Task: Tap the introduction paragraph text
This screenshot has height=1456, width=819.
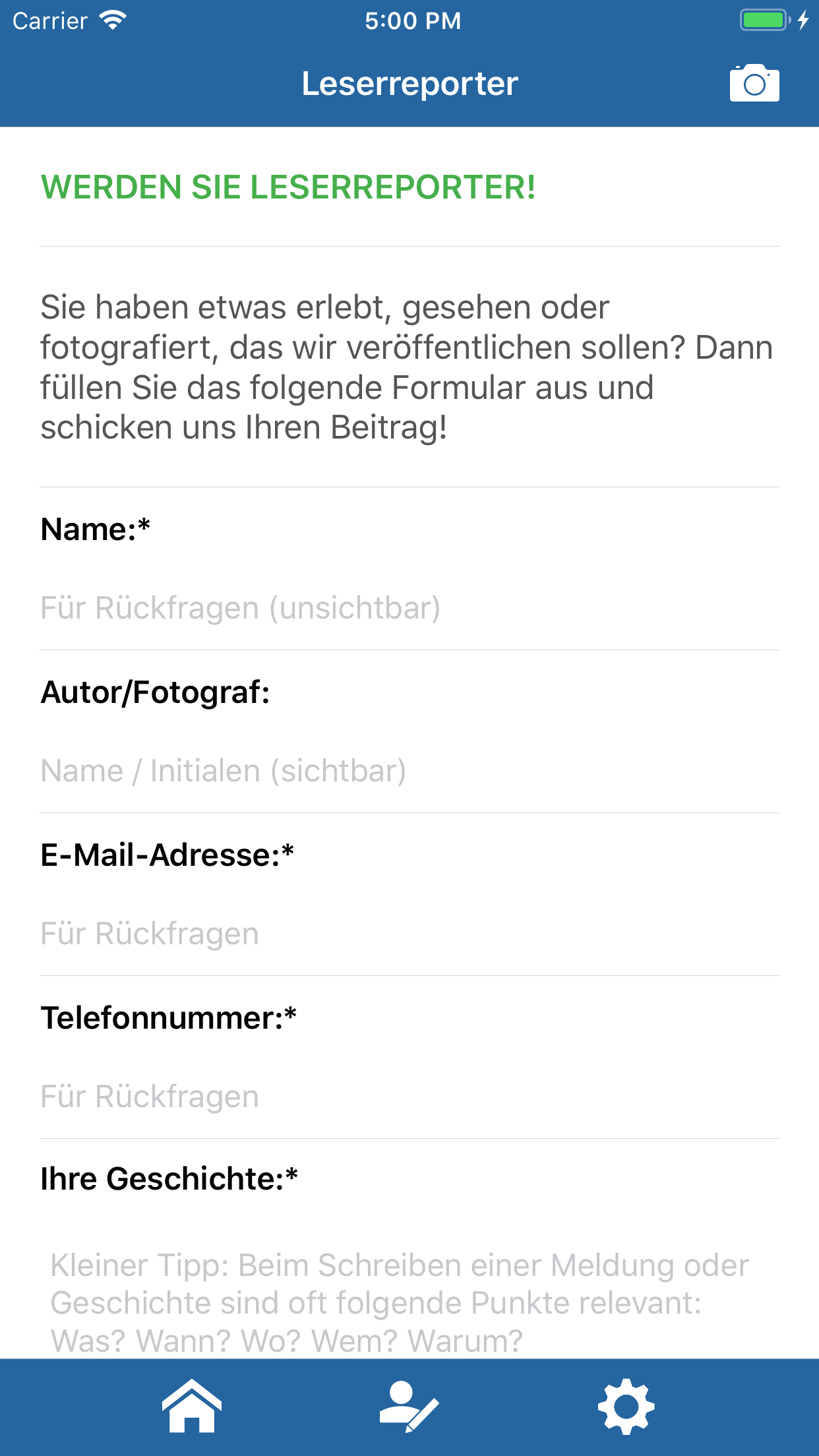Action: [x=407, y=367]
